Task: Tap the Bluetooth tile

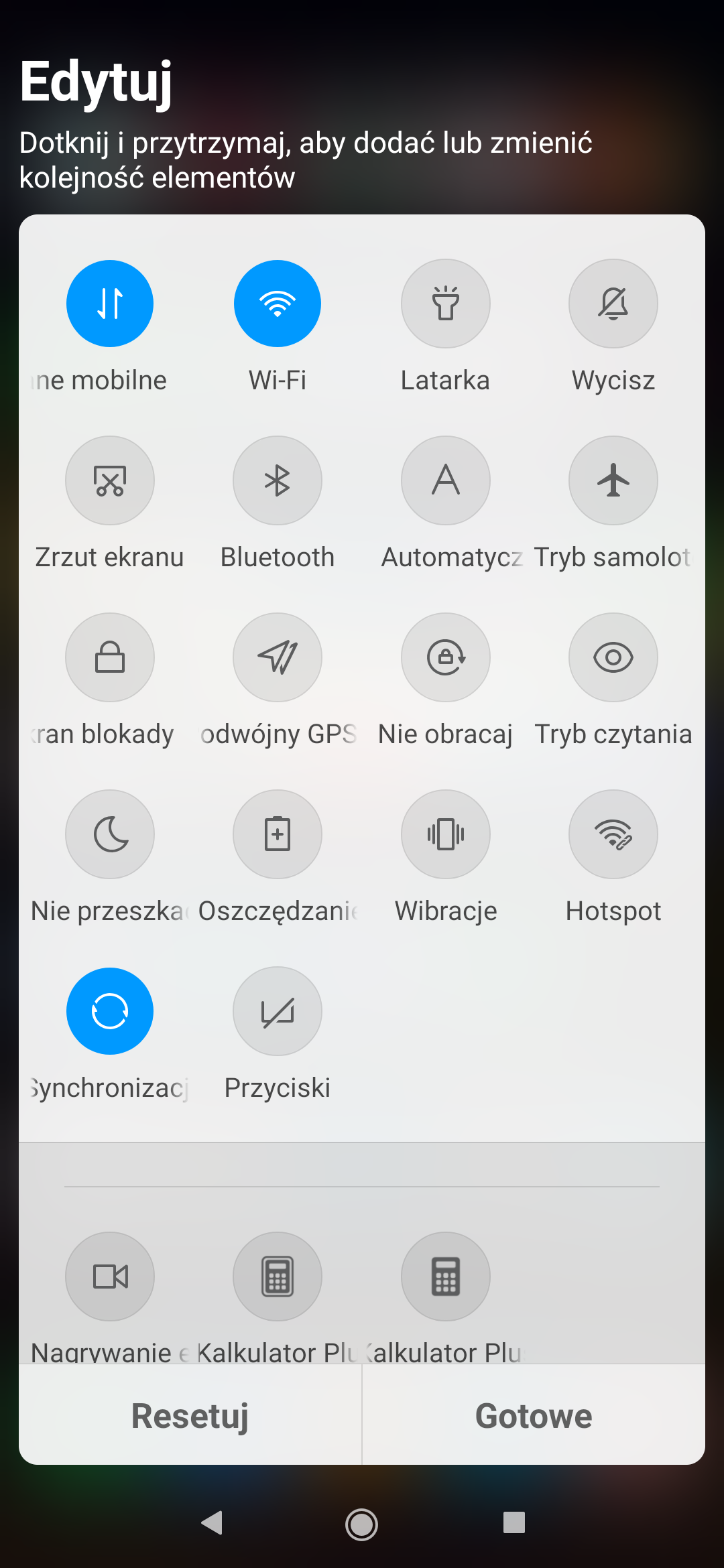Action: [278, 480]
